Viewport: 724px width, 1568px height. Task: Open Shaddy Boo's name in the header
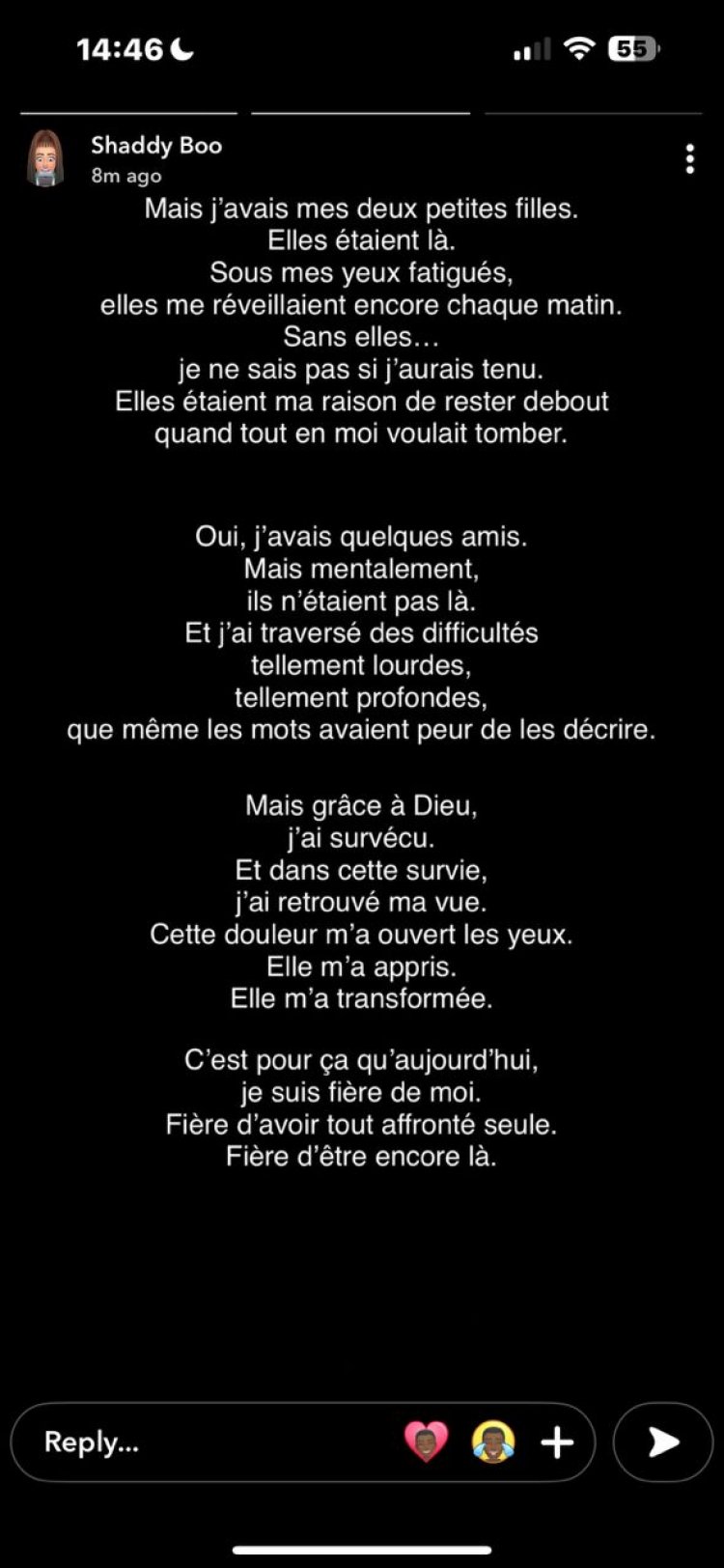point(156,146)
